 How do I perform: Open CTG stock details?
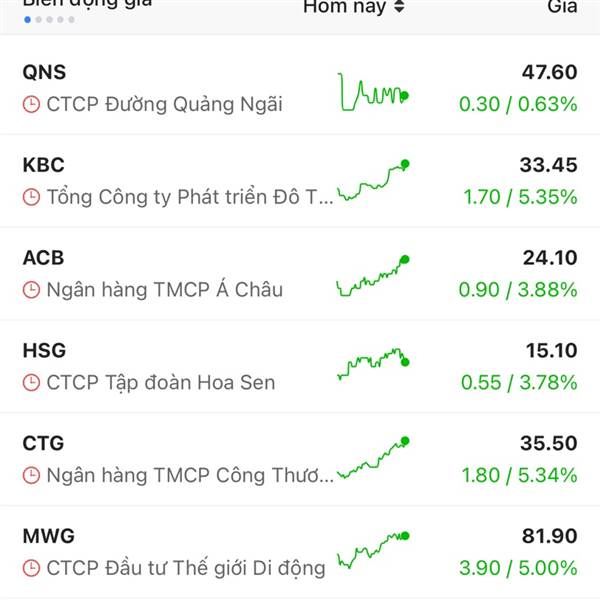[300, 460]
